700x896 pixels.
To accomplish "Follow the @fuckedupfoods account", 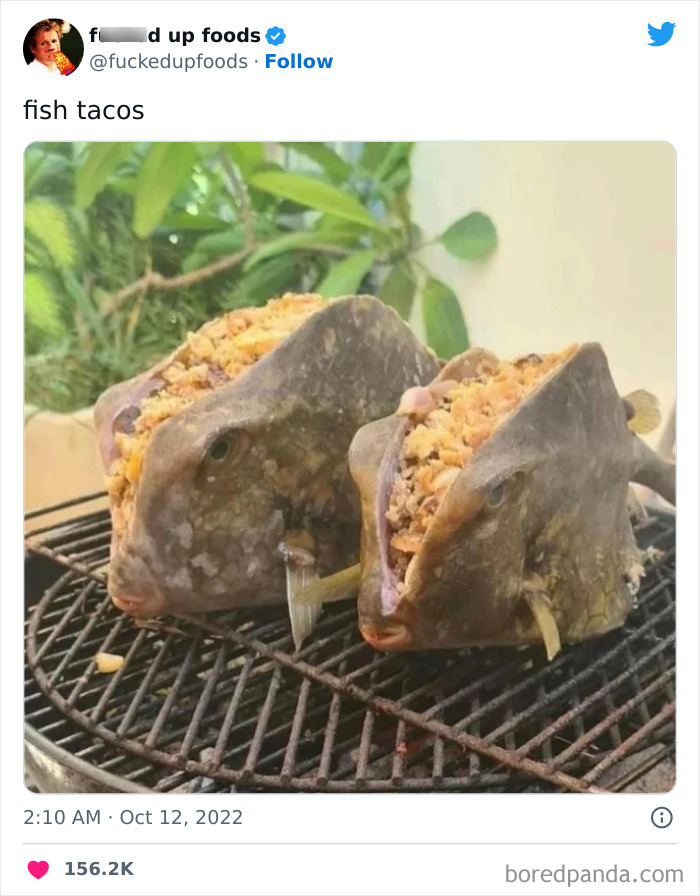I will pyautogui.click(x=298, y=62).
